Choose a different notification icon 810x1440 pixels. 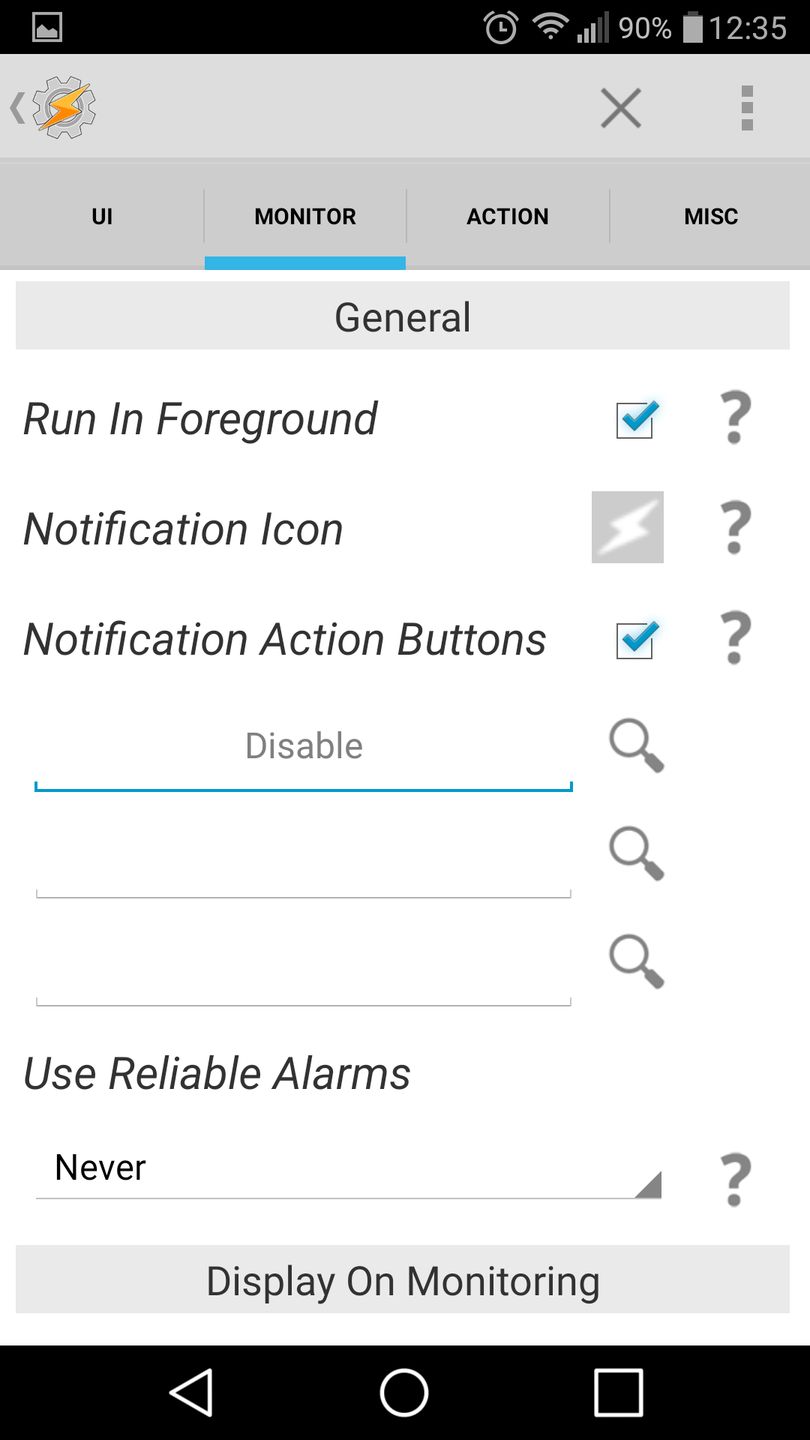point(627,527)
